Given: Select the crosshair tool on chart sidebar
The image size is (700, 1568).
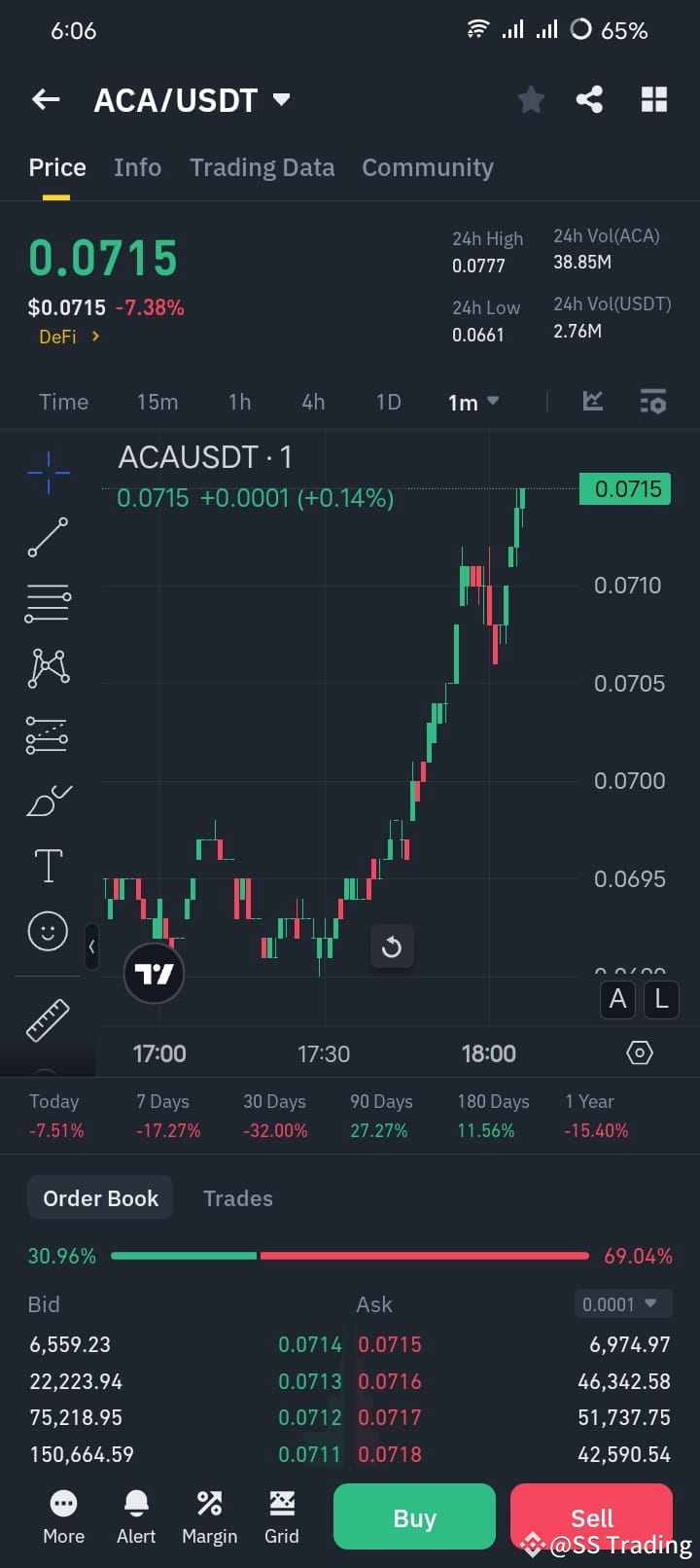Looking at the screenshot, I should pyautogui.click(x=48, y=473).
